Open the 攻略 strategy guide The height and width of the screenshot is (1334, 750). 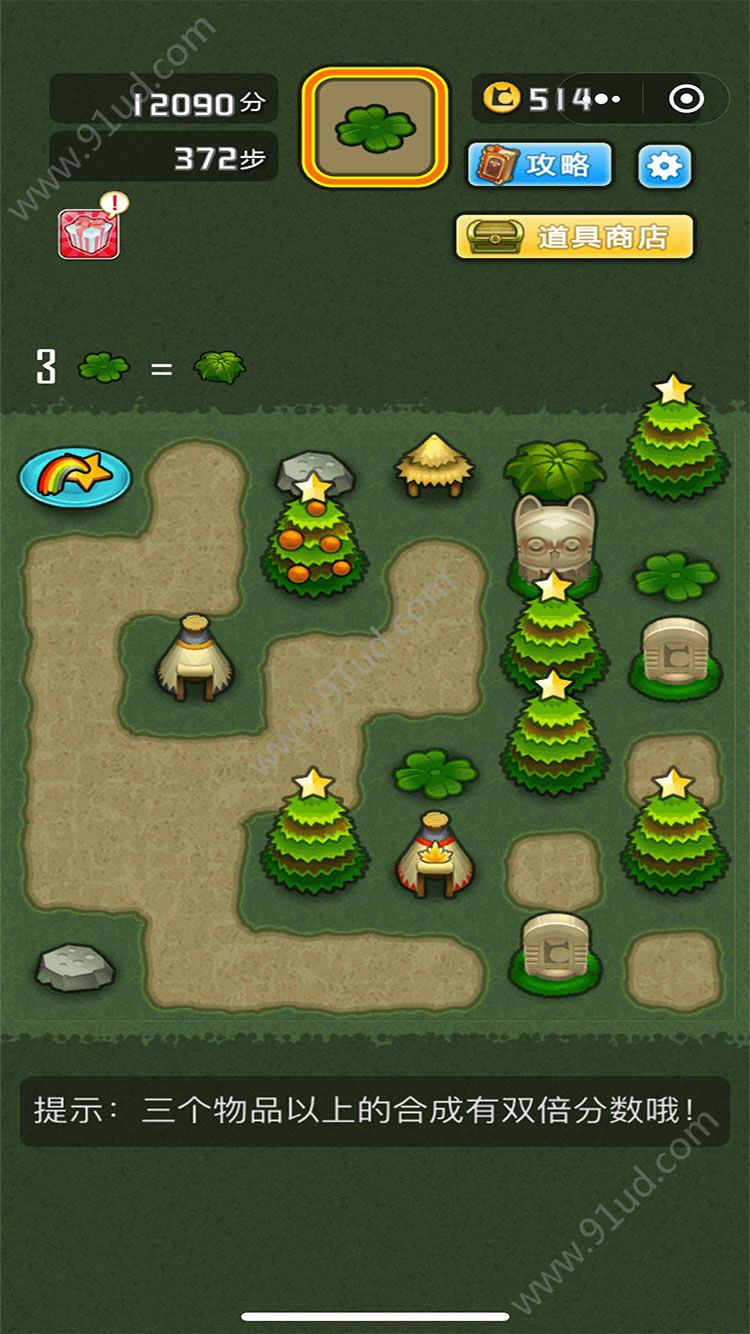tap(539, 165)
